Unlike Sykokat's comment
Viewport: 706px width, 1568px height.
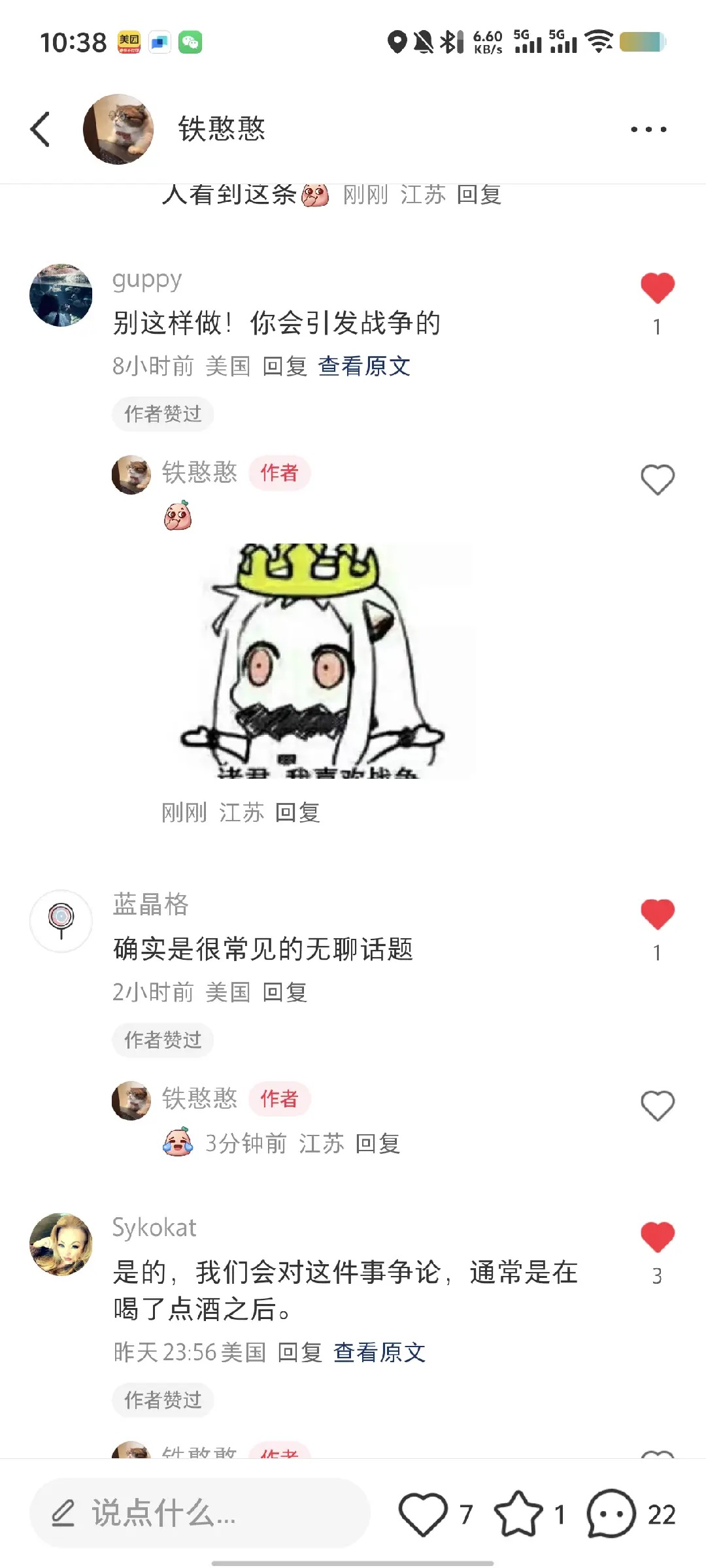657,1237
